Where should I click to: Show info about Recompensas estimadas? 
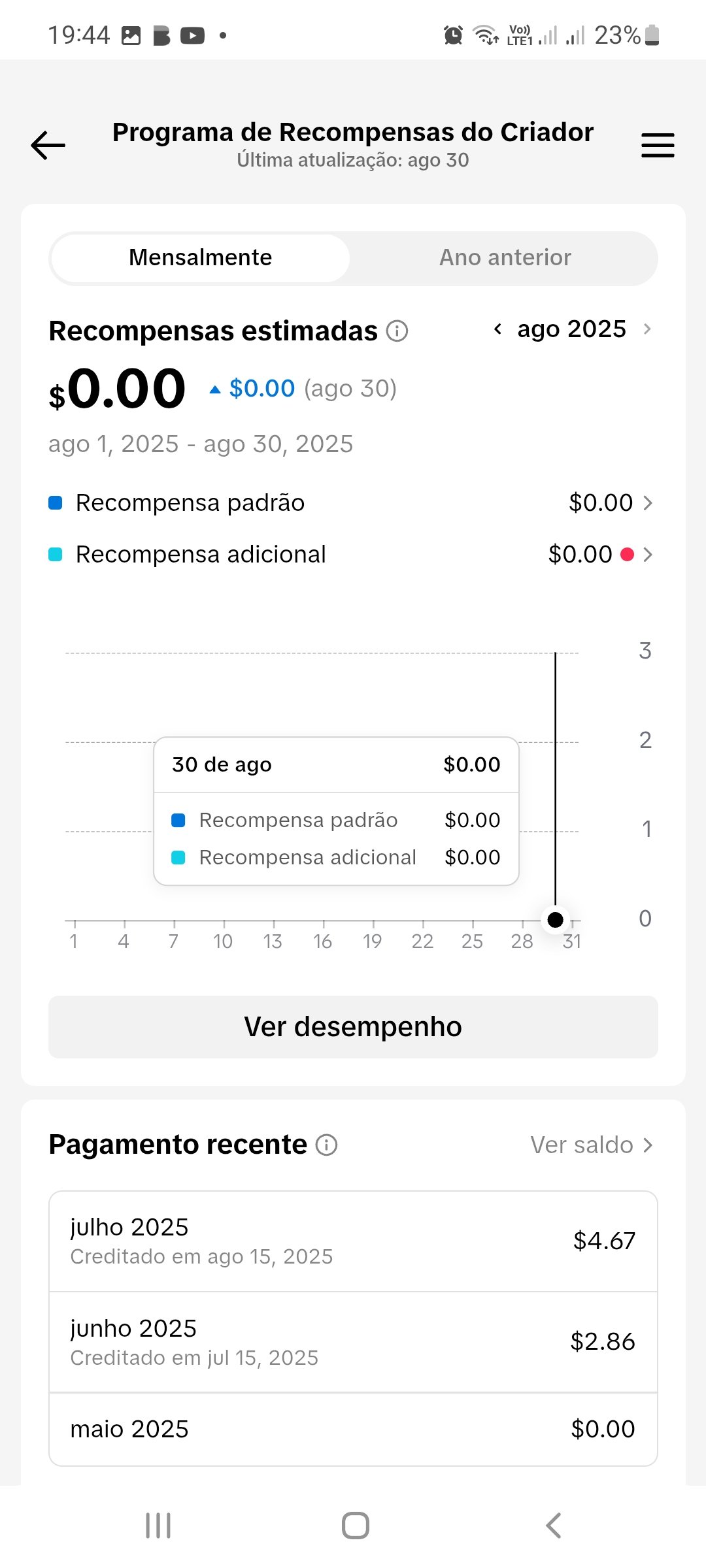[x=397, y=331]
